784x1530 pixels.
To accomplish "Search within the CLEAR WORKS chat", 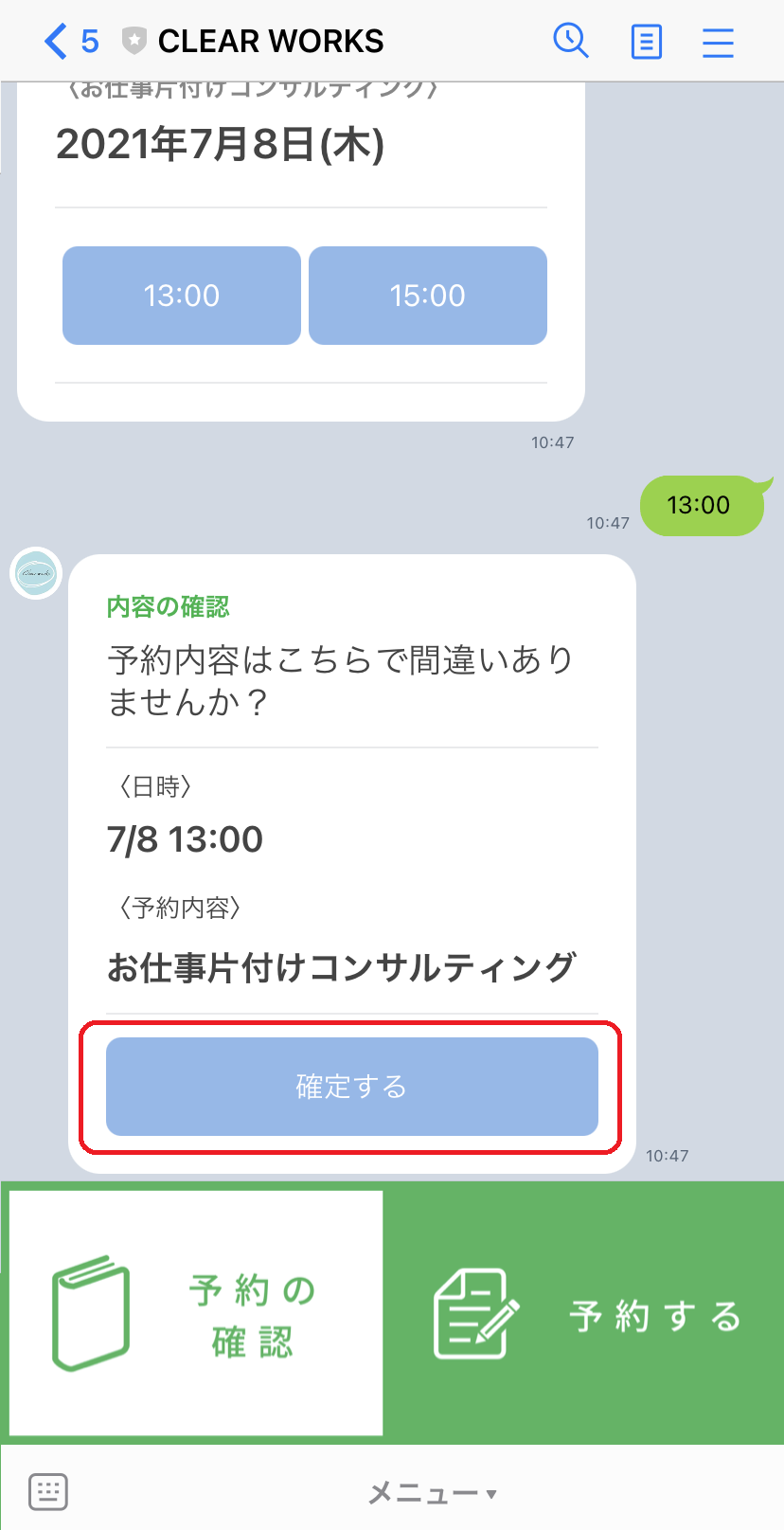I will [x=570, y=42].
